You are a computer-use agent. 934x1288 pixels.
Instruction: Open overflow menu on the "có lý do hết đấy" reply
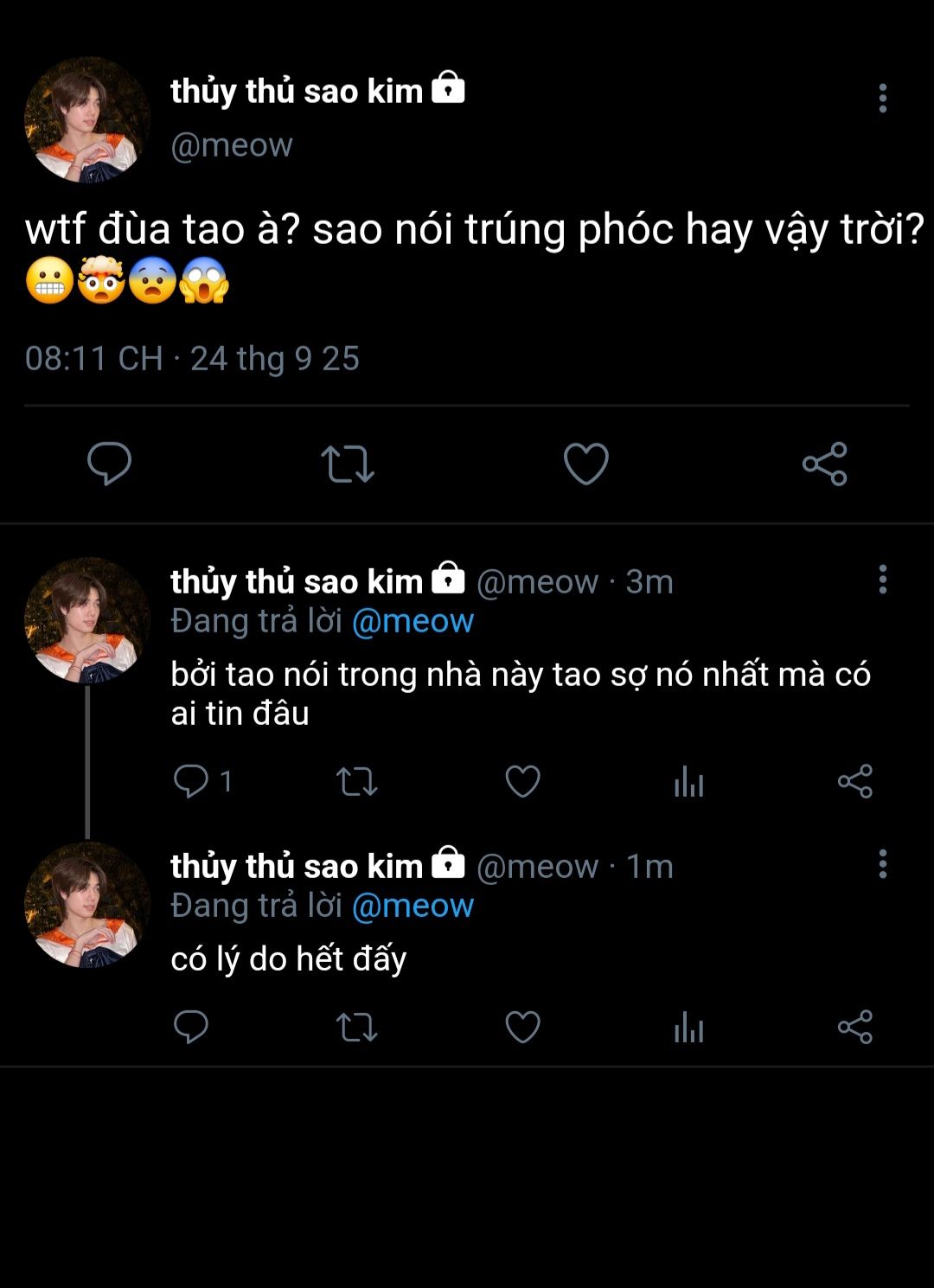(882, 864)
